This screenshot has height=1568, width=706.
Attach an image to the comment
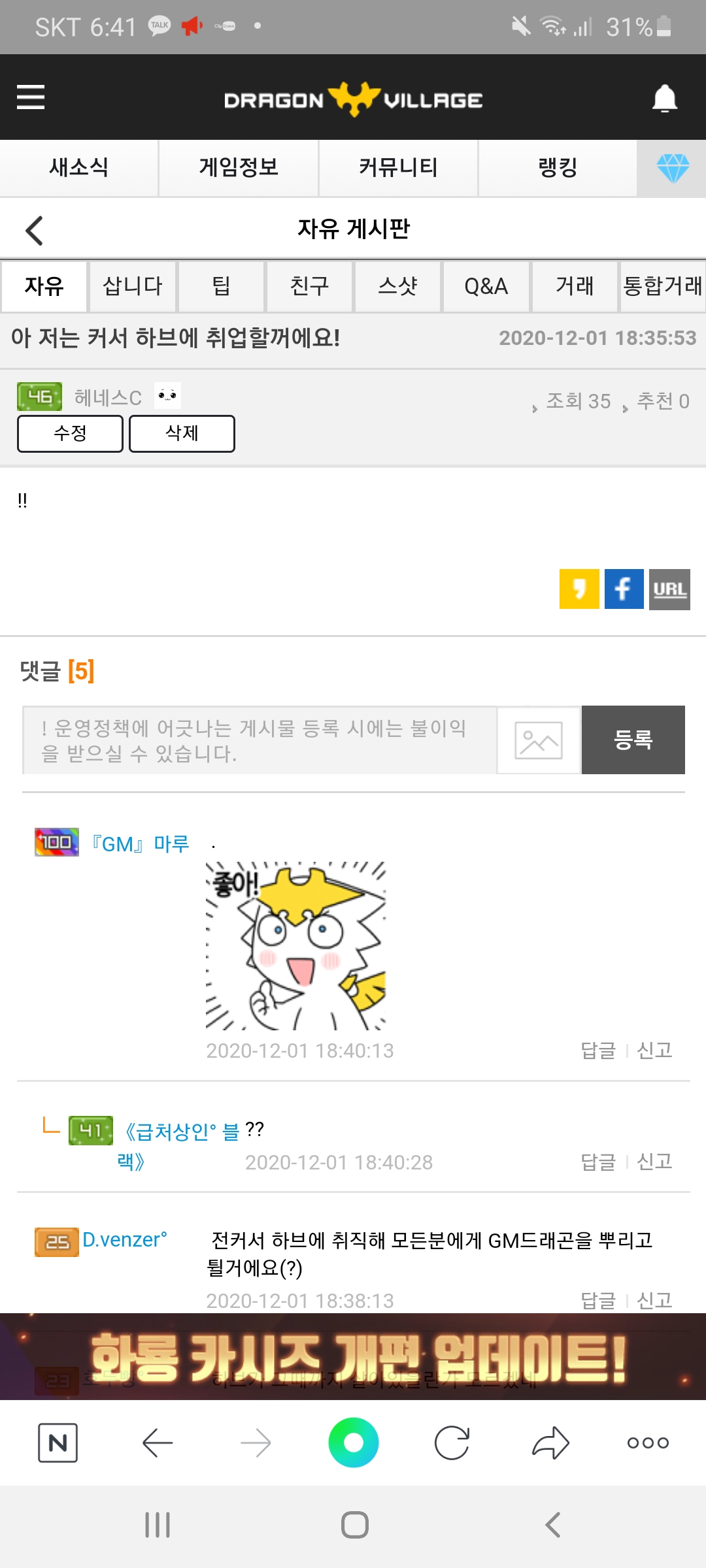point(539,740)
